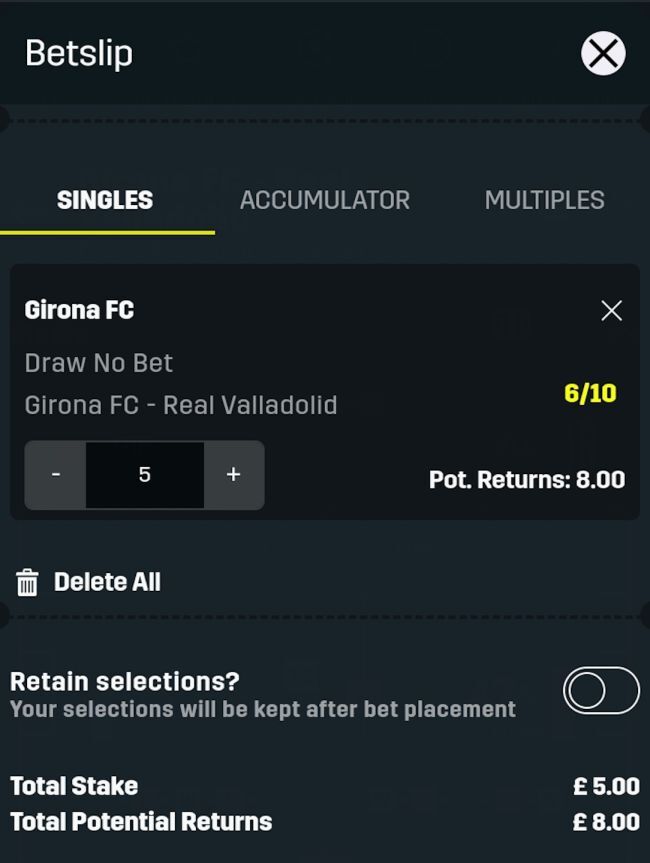The height and width of the screenshot is (863, 650).
Task: Increase the stake with the plus button
Action: [x=234, y=475]
